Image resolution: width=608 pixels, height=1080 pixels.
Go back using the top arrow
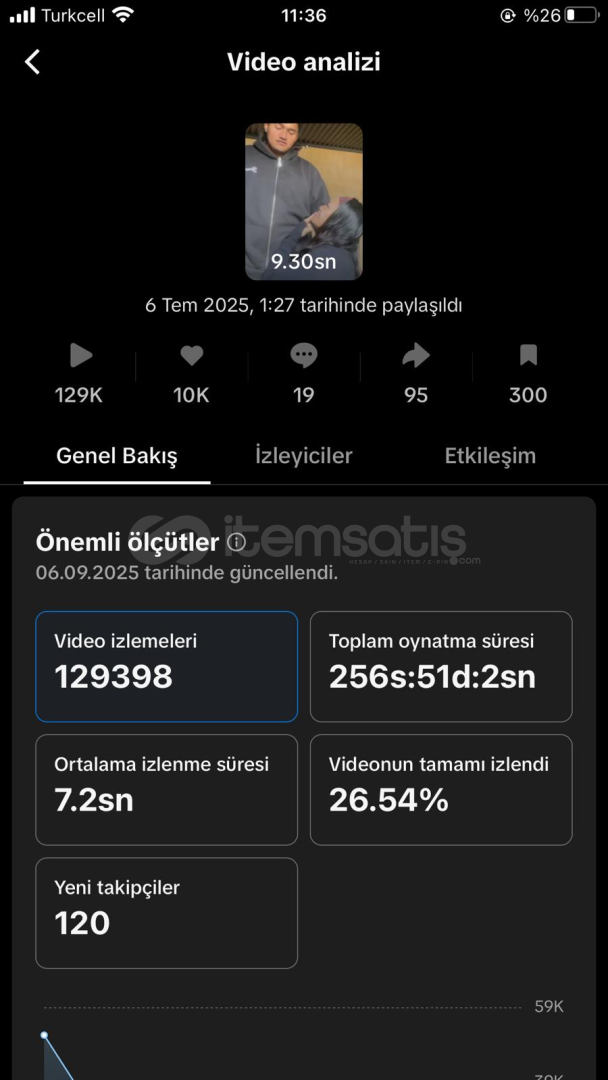[32, 62]
